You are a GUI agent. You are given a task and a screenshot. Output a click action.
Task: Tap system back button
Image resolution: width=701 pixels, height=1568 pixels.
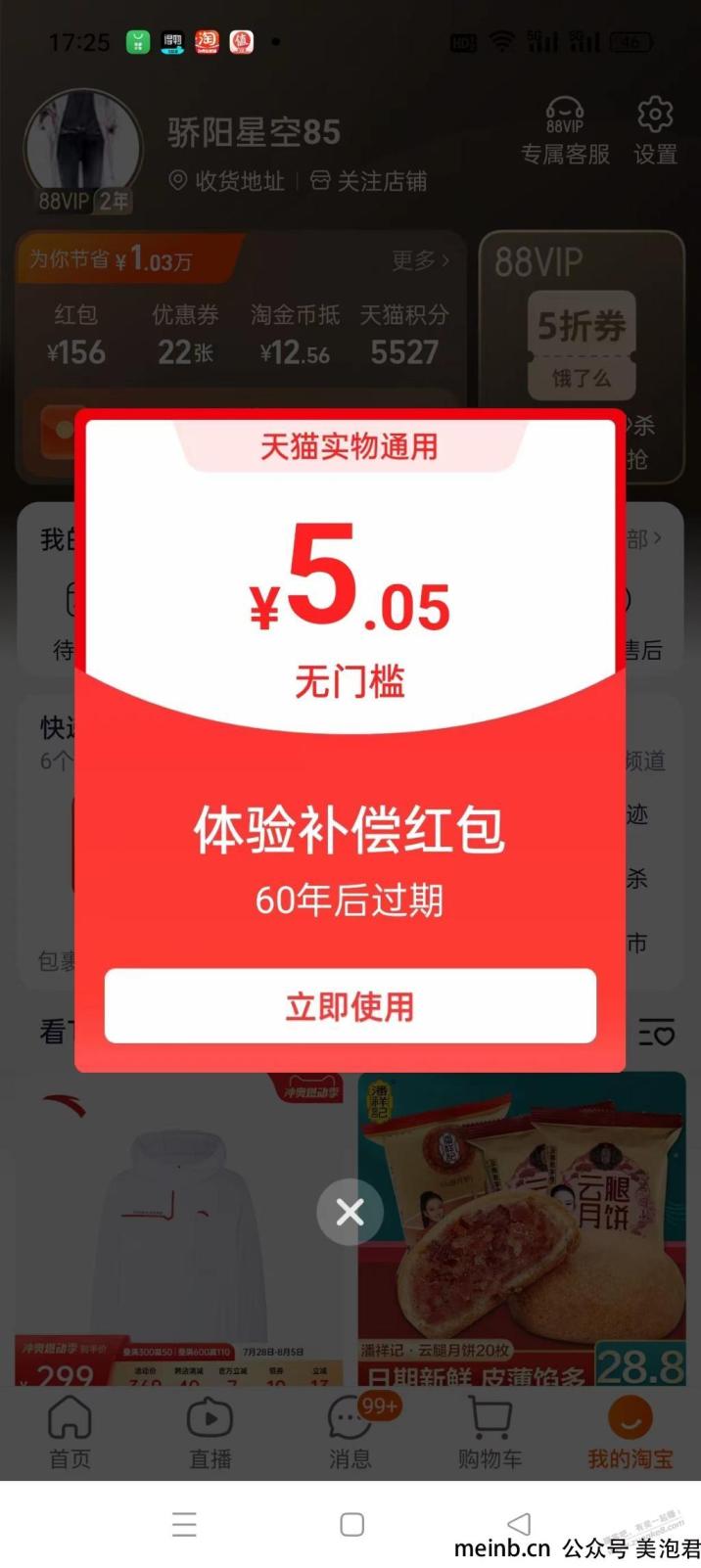point(519,1524)
